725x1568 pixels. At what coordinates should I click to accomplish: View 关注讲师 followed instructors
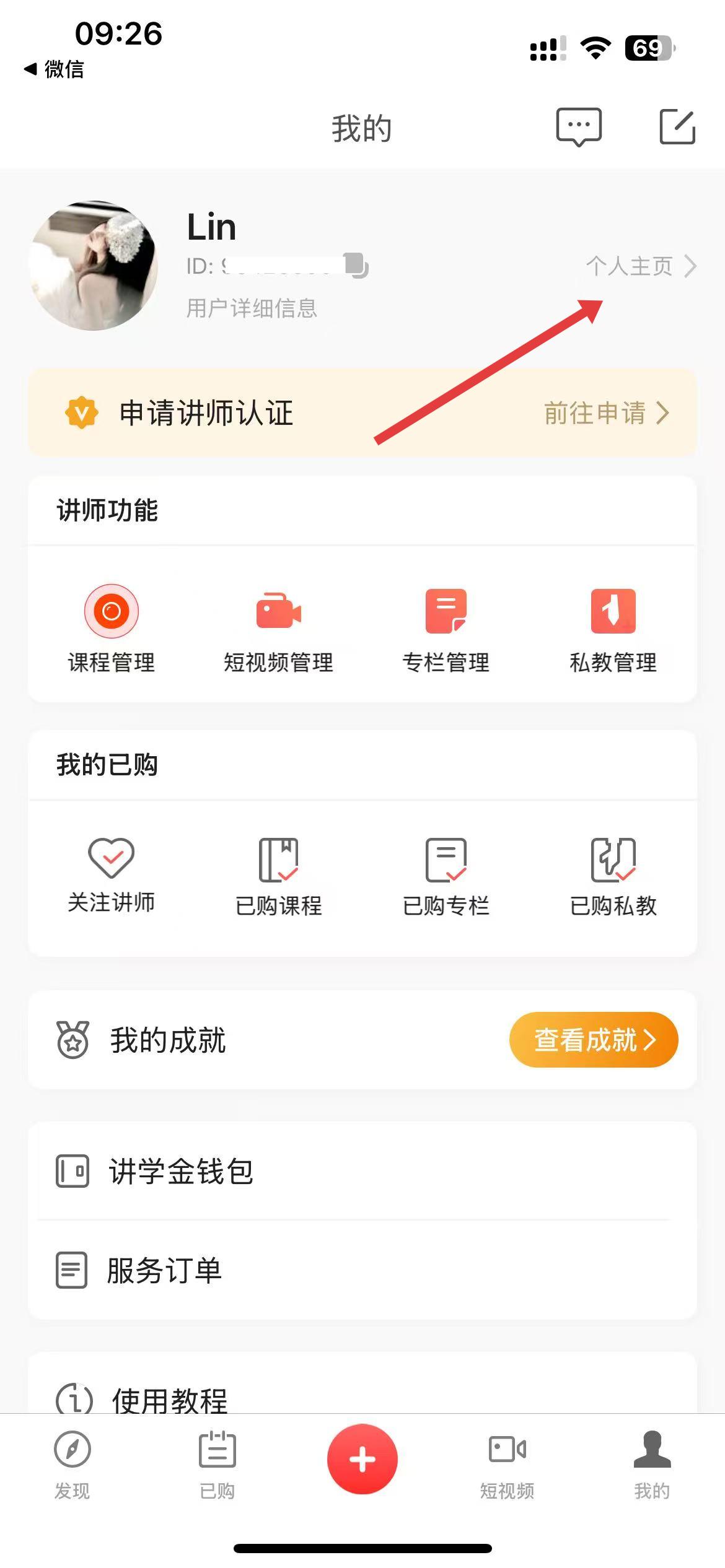[x=112, y=874]
